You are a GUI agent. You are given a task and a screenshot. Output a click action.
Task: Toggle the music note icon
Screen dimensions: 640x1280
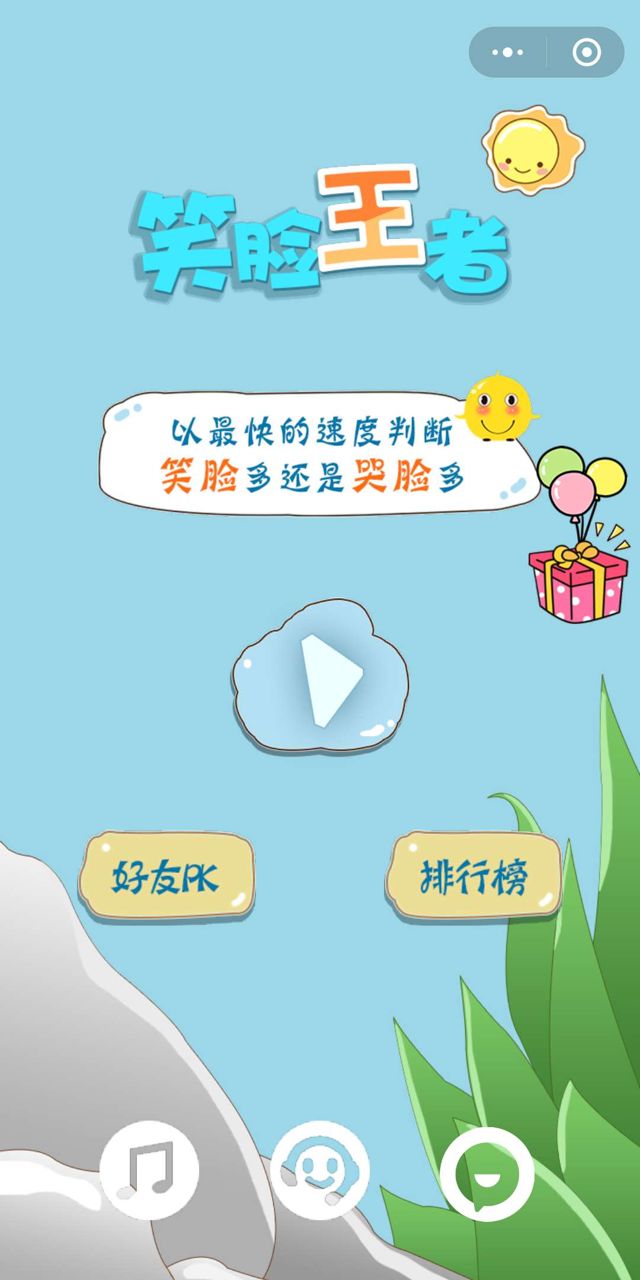[x=149, y=1169]
